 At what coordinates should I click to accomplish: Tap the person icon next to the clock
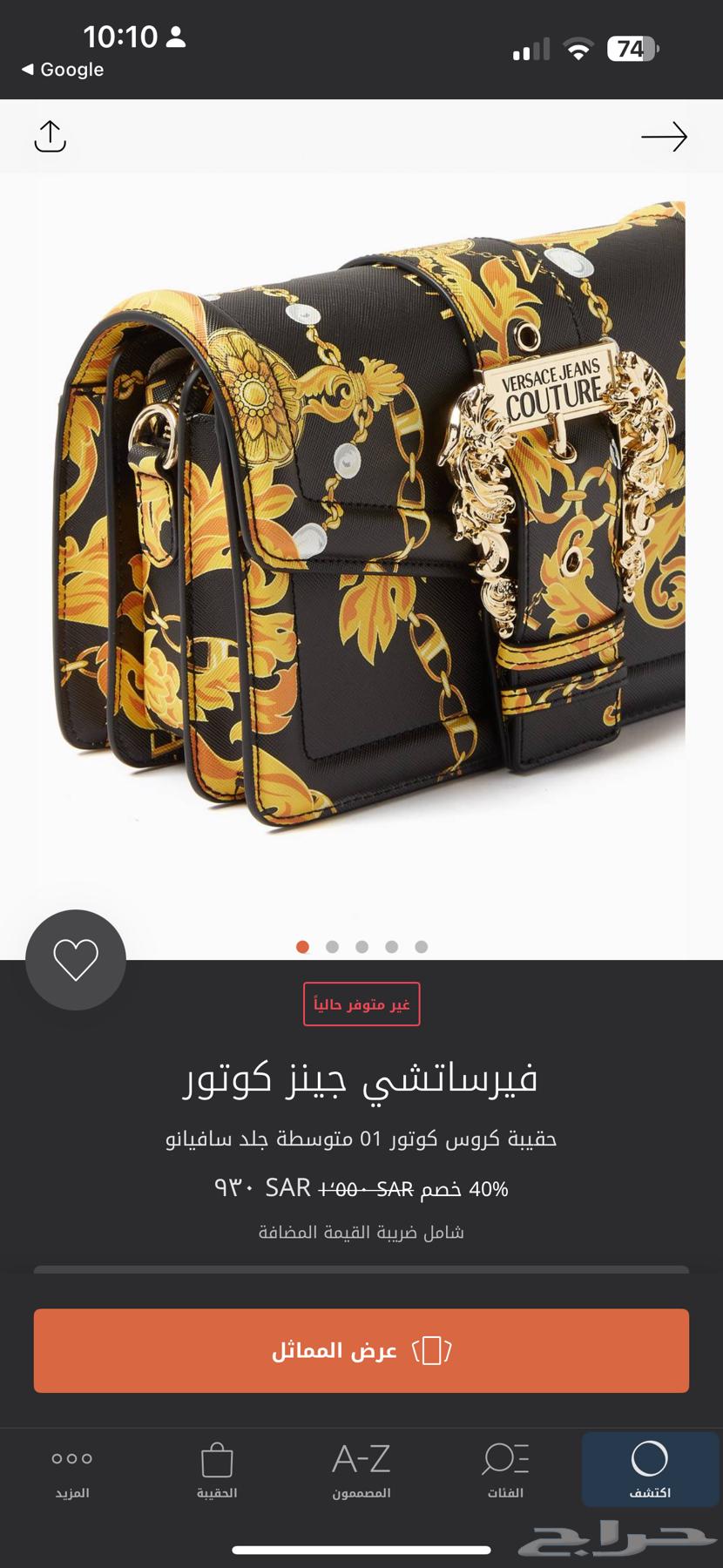[x=177, y=37]
